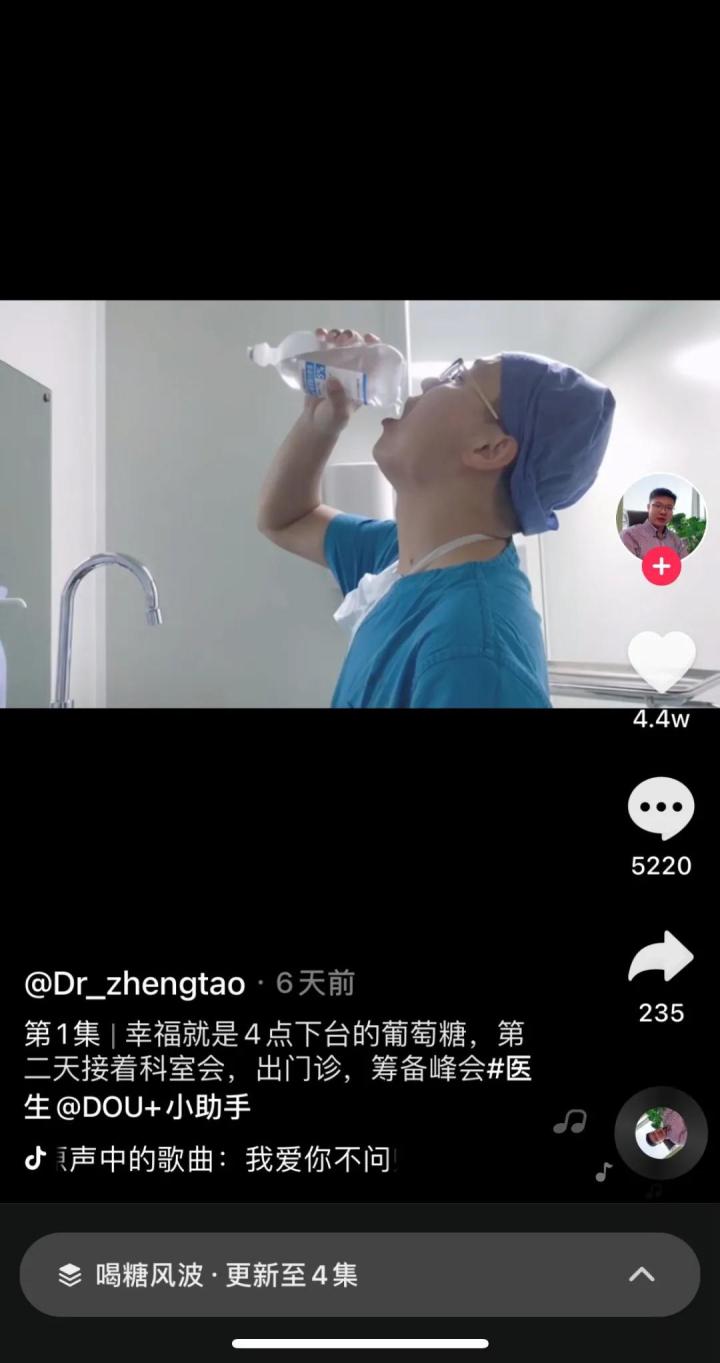Viewport: 720px width, 1363px height.
Task: Follow the creator with the plus button
Action: point(661,567)
